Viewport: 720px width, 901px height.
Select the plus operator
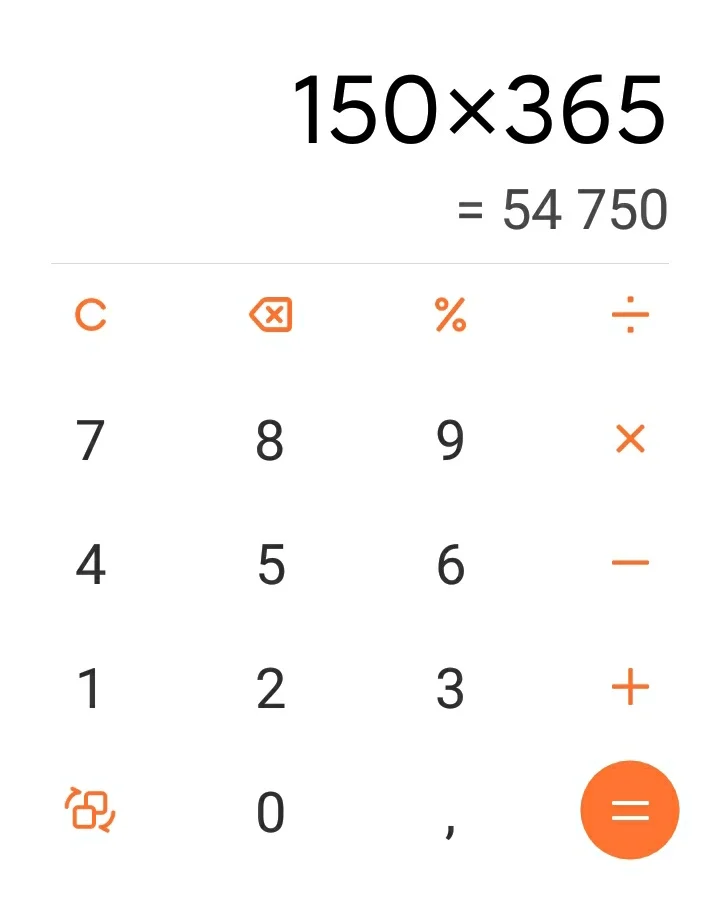[630, 688]
